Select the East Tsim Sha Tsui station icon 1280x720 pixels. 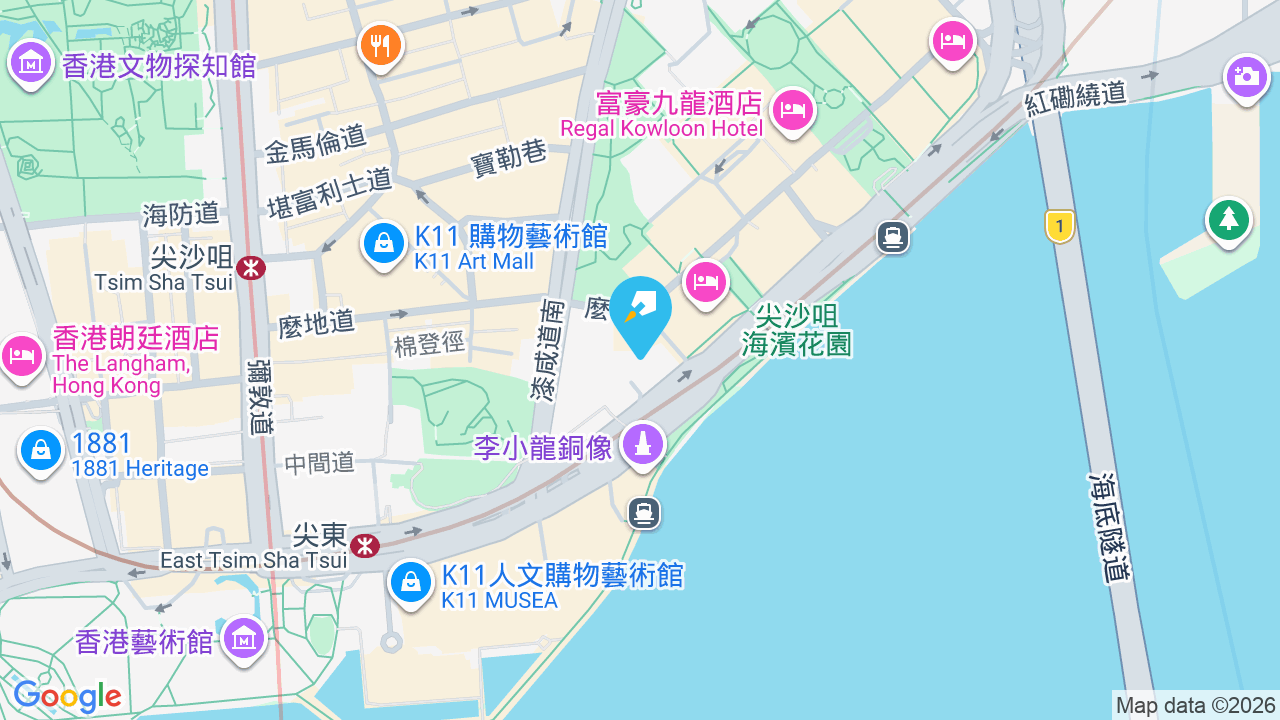tap(365, 545)
